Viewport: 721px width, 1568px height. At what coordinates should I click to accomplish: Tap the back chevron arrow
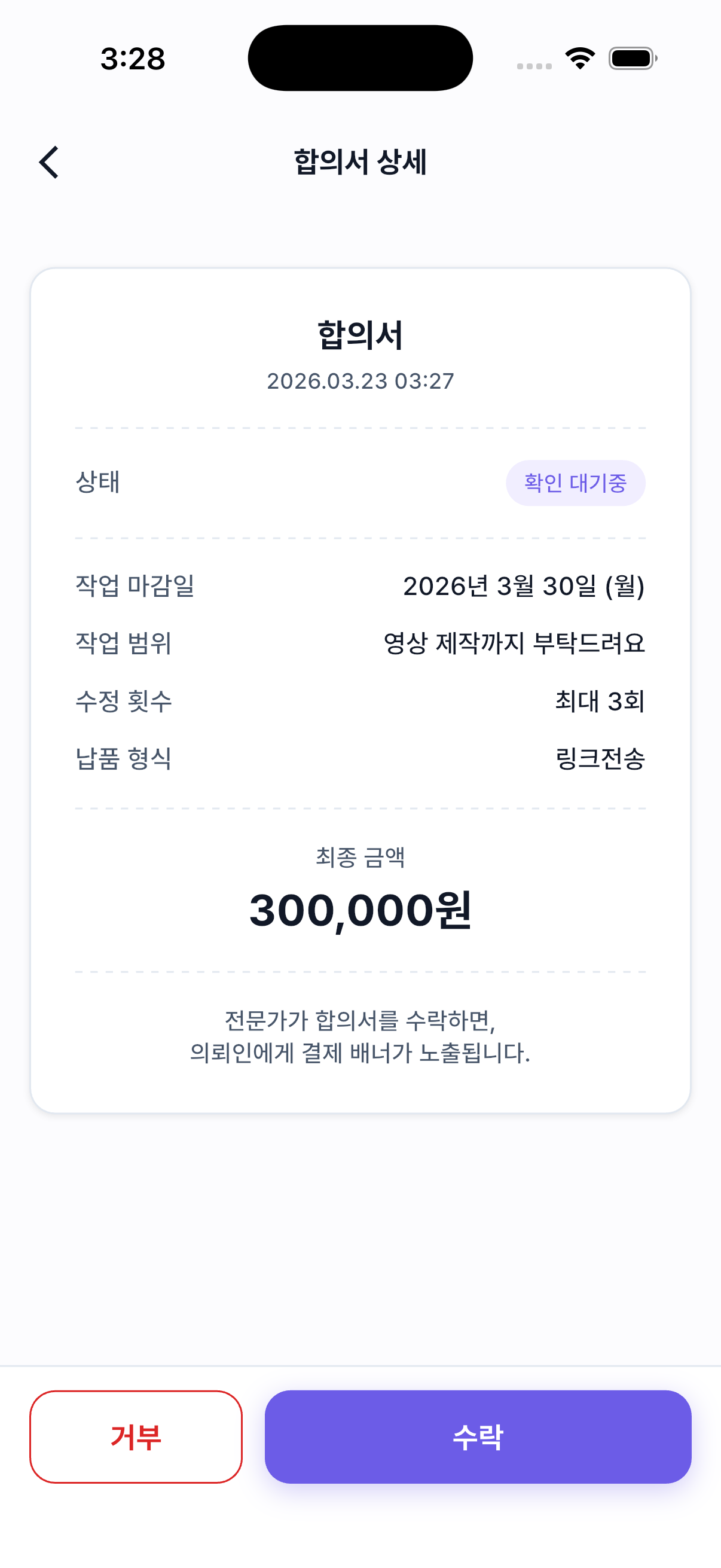coord(49,163)
